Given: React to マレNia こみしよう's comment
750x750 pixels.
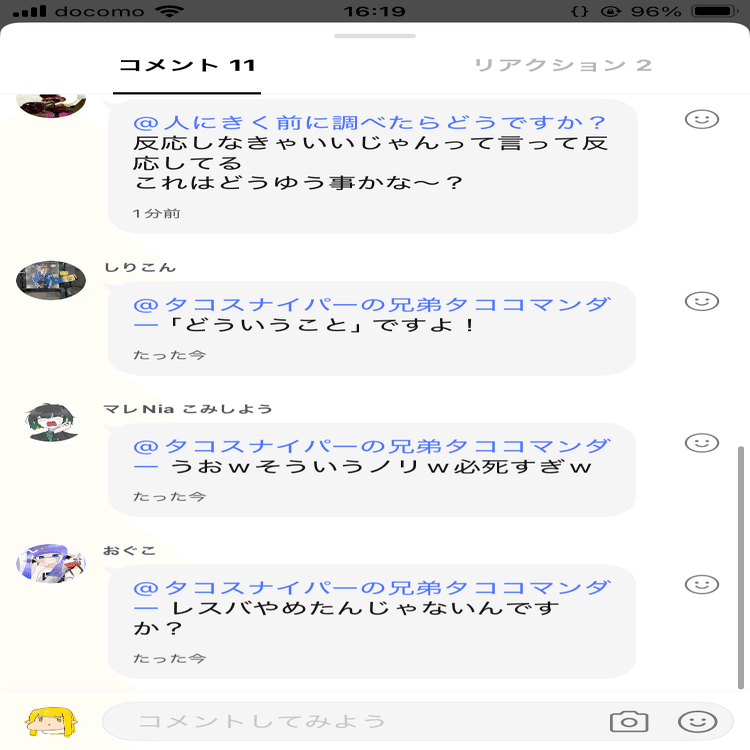Looking at the screenshot, I should pos(702,443).
